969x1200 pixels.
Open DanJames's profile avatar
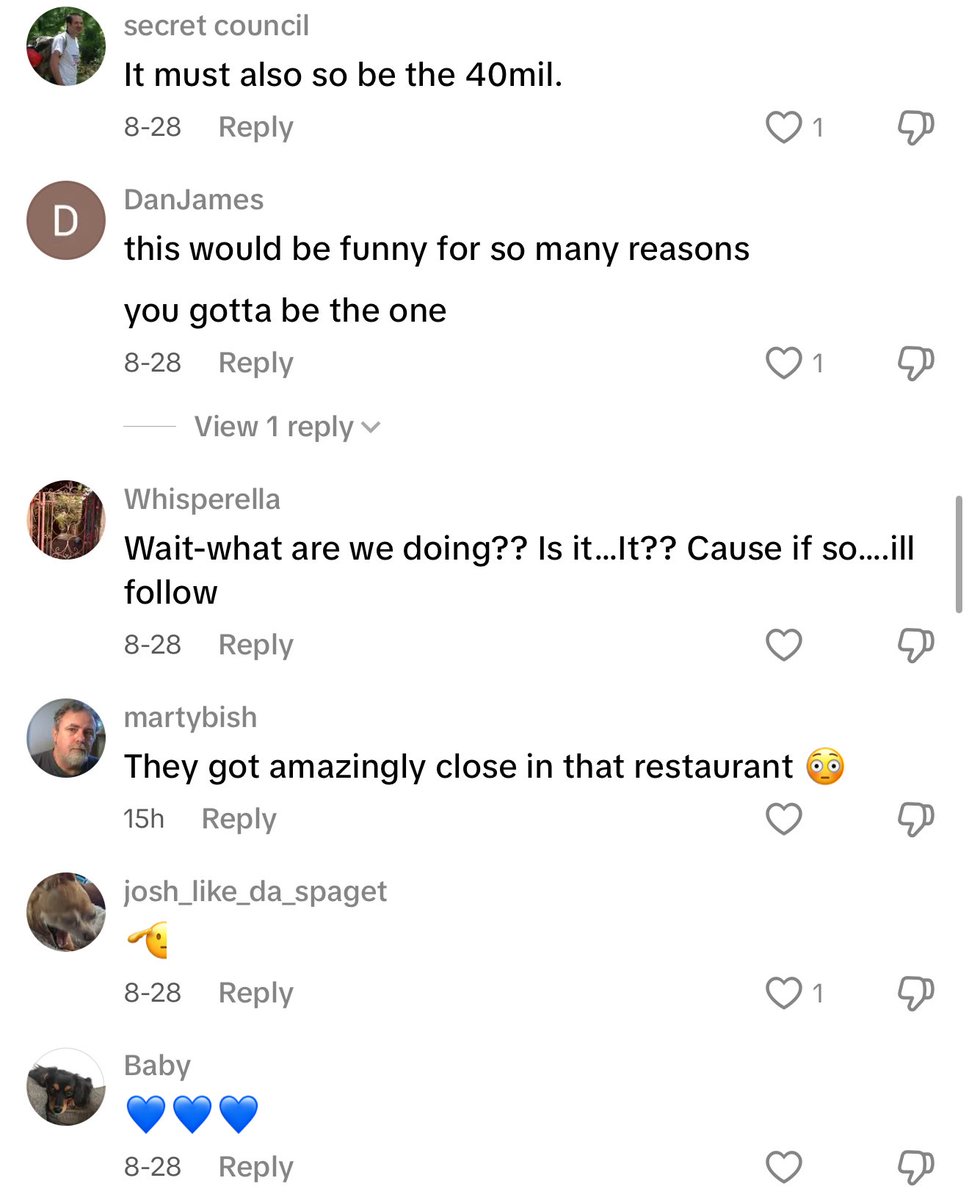[65, 220]
